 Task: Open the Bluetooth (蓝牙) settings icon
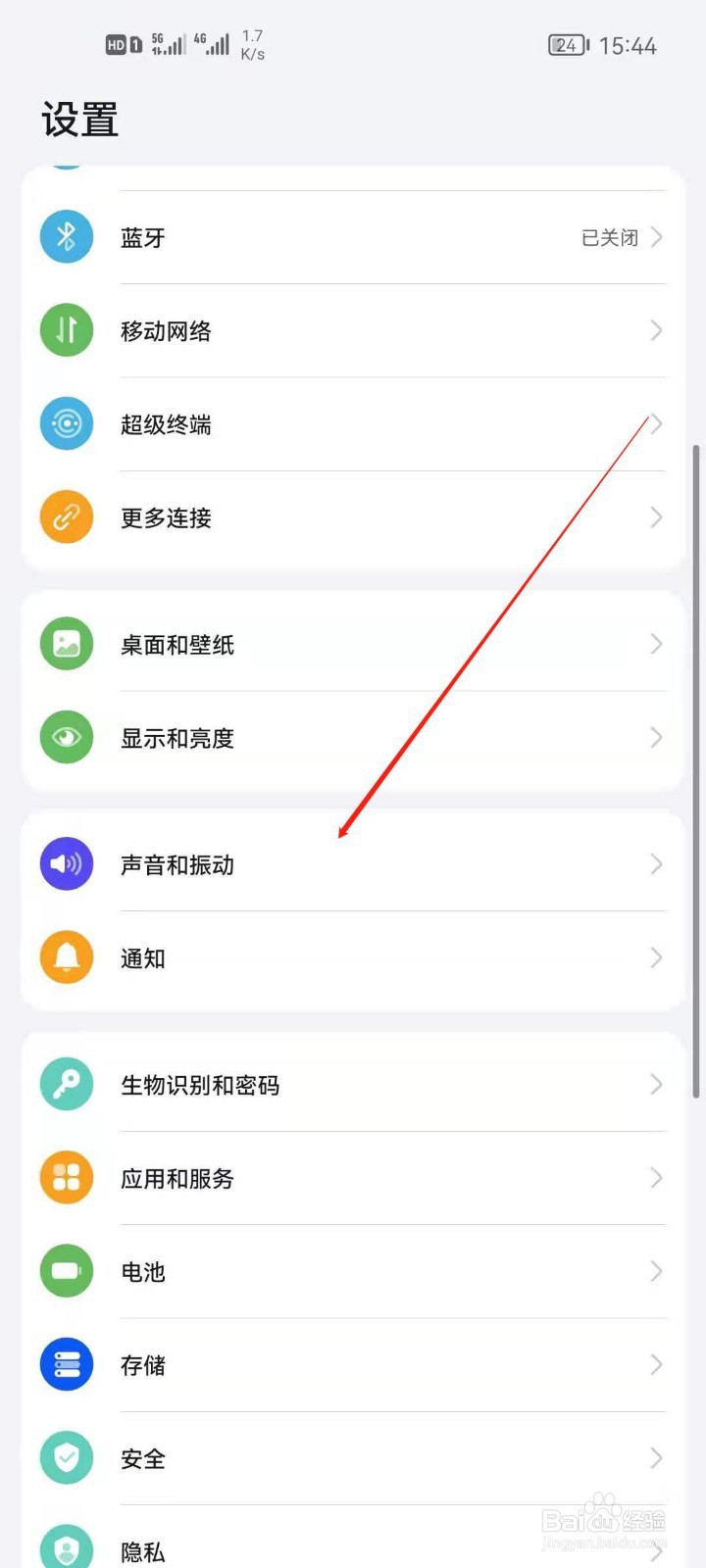(x=66, y=236)
